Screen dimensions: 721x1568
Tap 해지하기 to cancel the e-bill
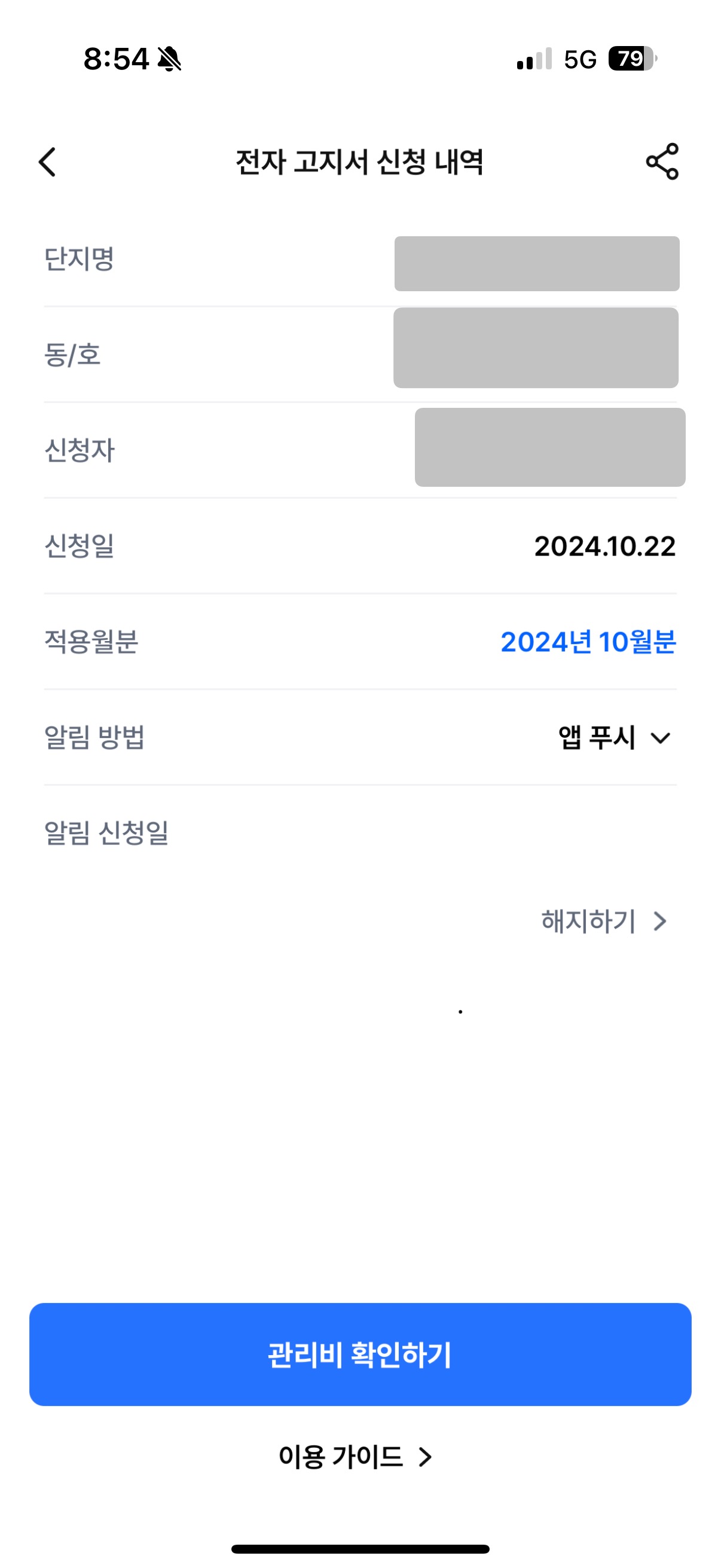[604, 921]
